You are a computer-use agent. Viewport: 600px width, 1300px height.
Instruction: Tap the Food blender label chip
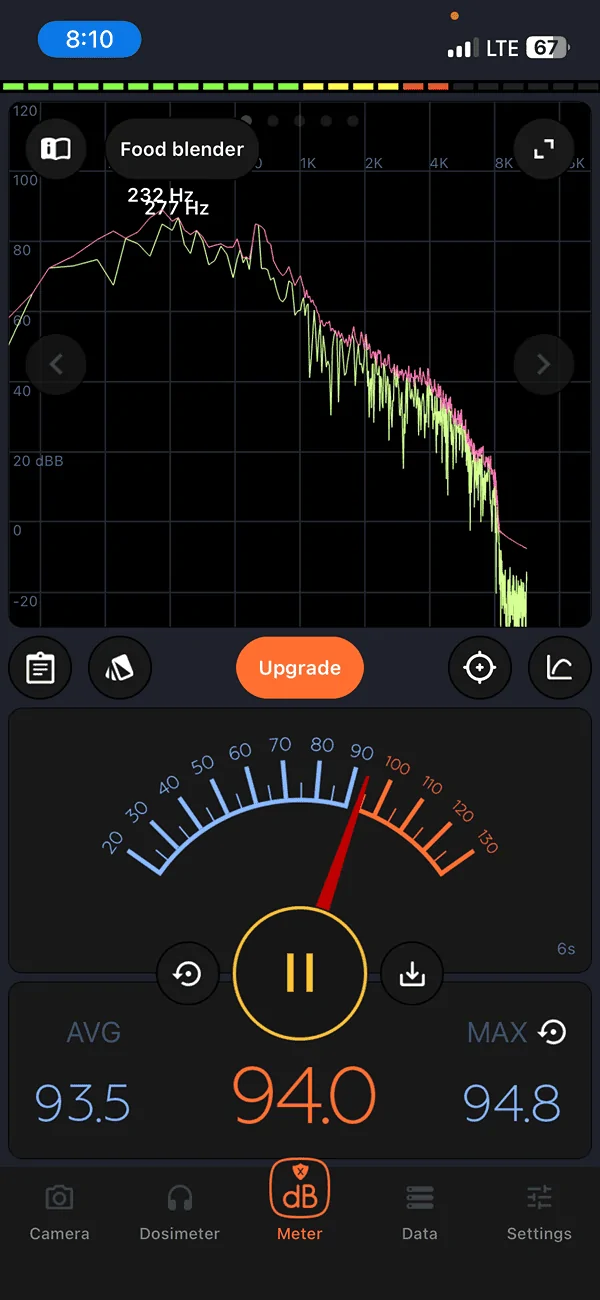click(x=182, y=149)
